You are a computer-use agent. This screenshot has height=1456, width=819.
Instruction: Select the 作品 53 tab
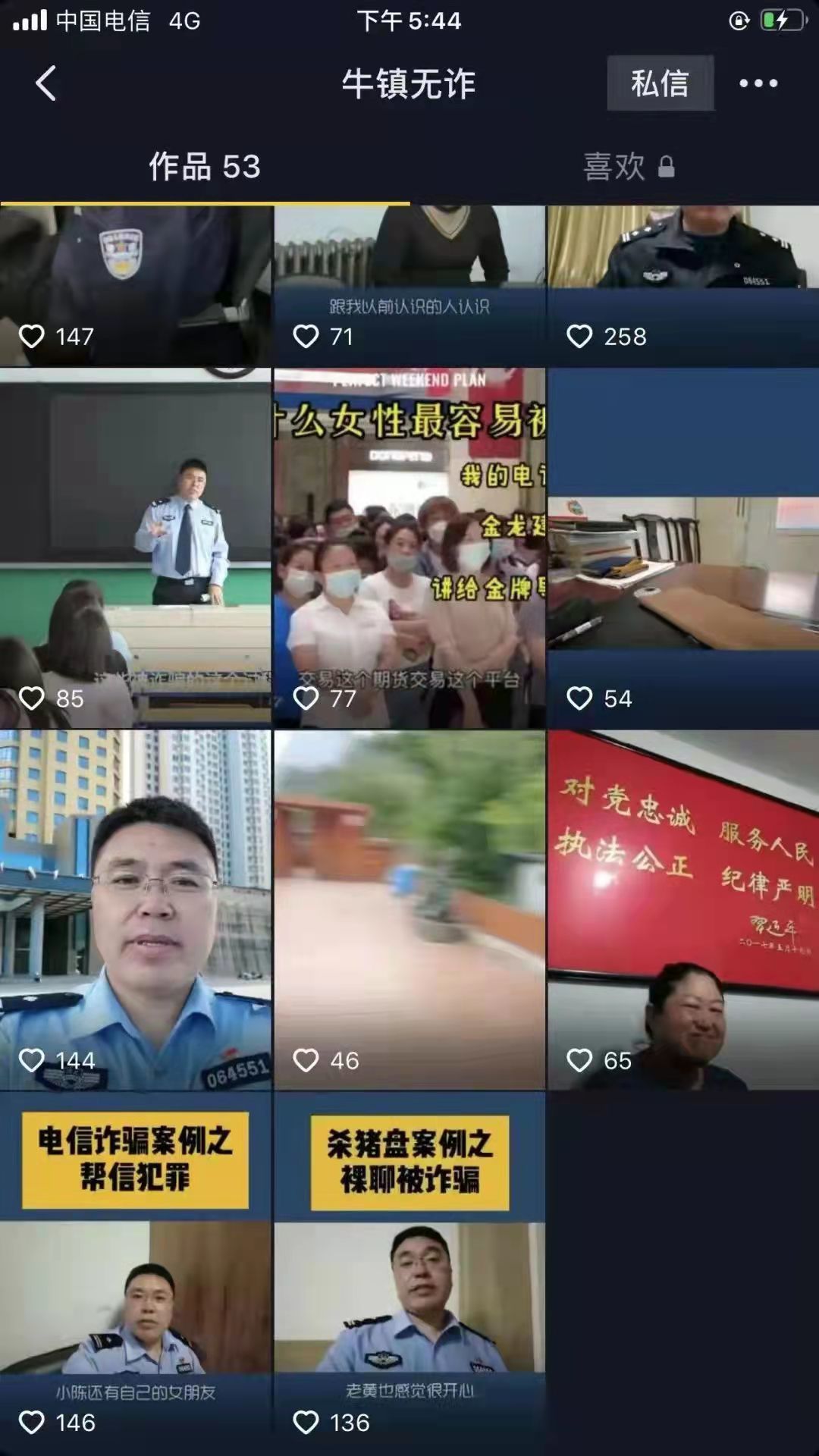tap(205, 167)
